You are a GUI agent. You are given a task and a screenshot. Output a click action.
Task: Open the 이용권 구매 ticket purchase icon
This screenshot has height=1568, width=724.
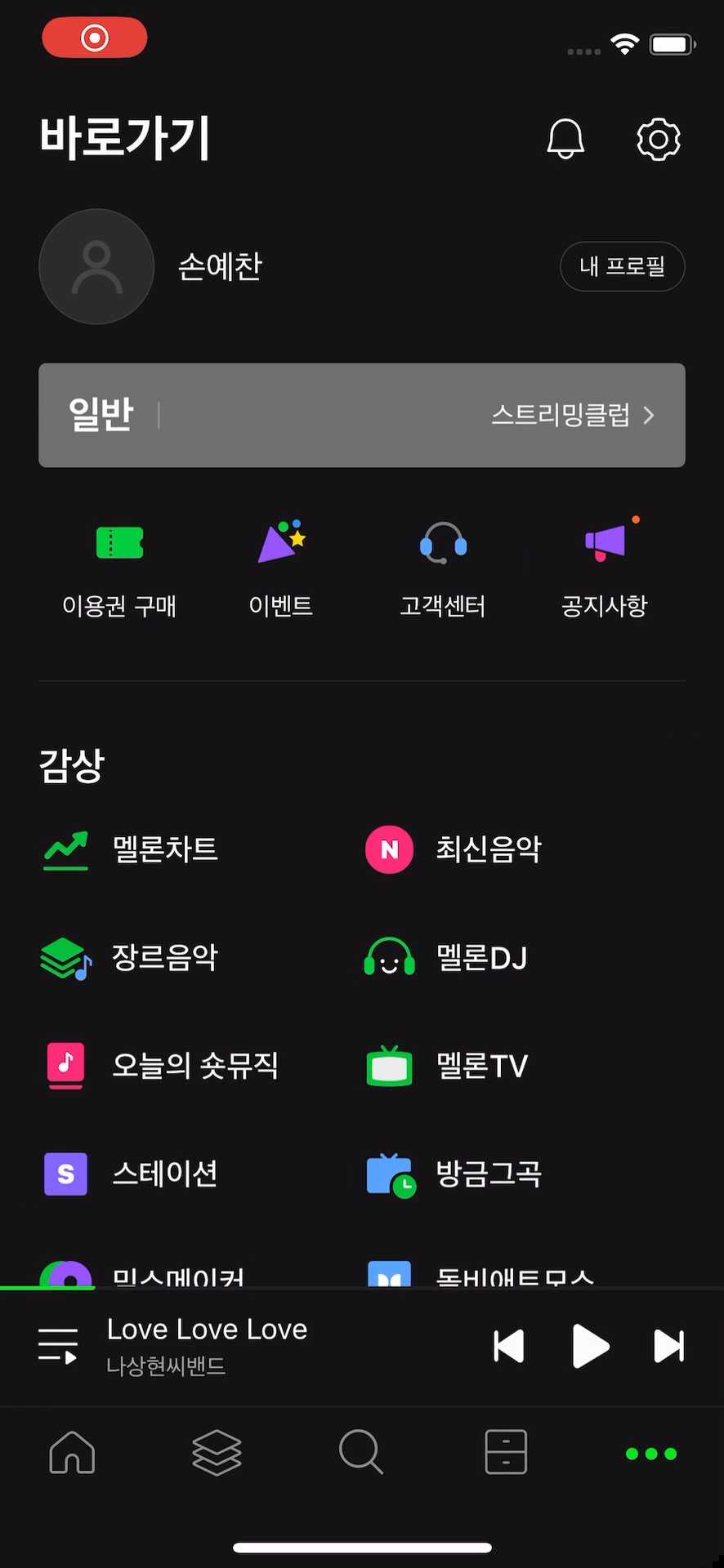point(119,541)
